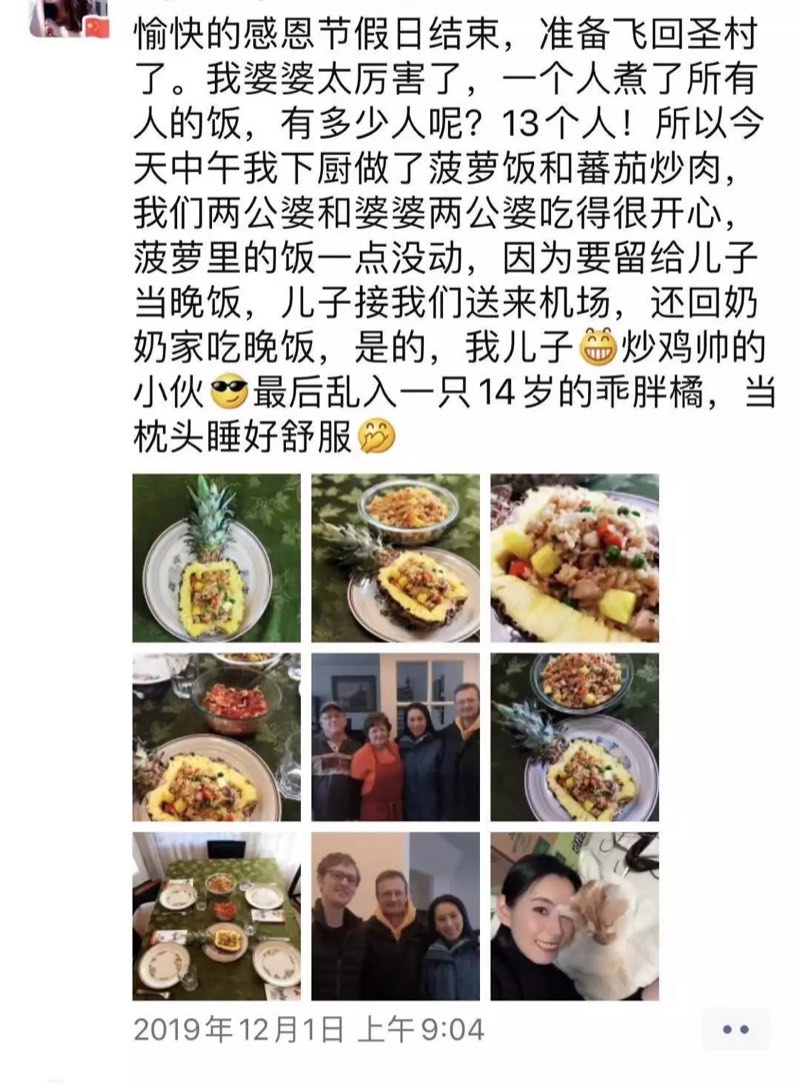
Task: Open the first pineapple rice photo
Action: pyautogui.click(x=216, y=557)
